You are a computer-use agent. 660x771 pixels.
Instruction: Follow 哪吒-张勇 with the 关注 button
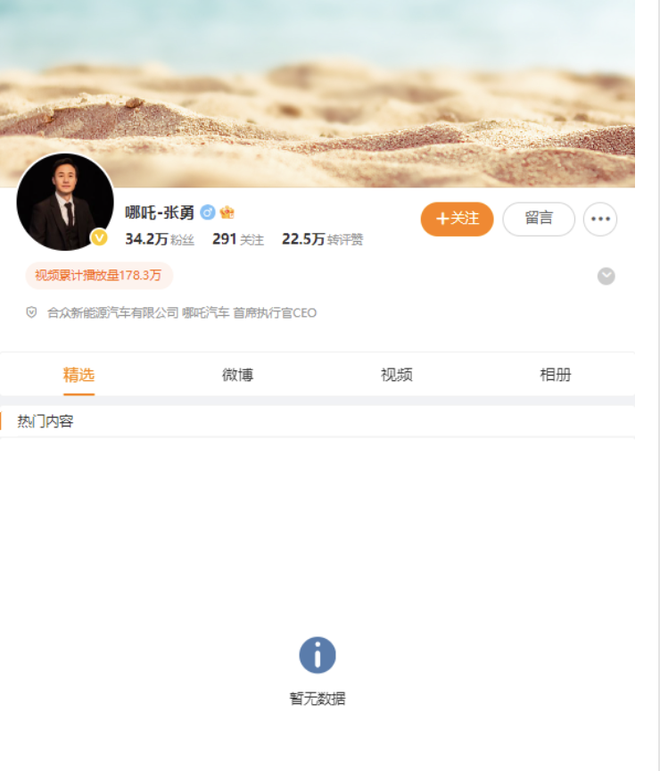457,219
